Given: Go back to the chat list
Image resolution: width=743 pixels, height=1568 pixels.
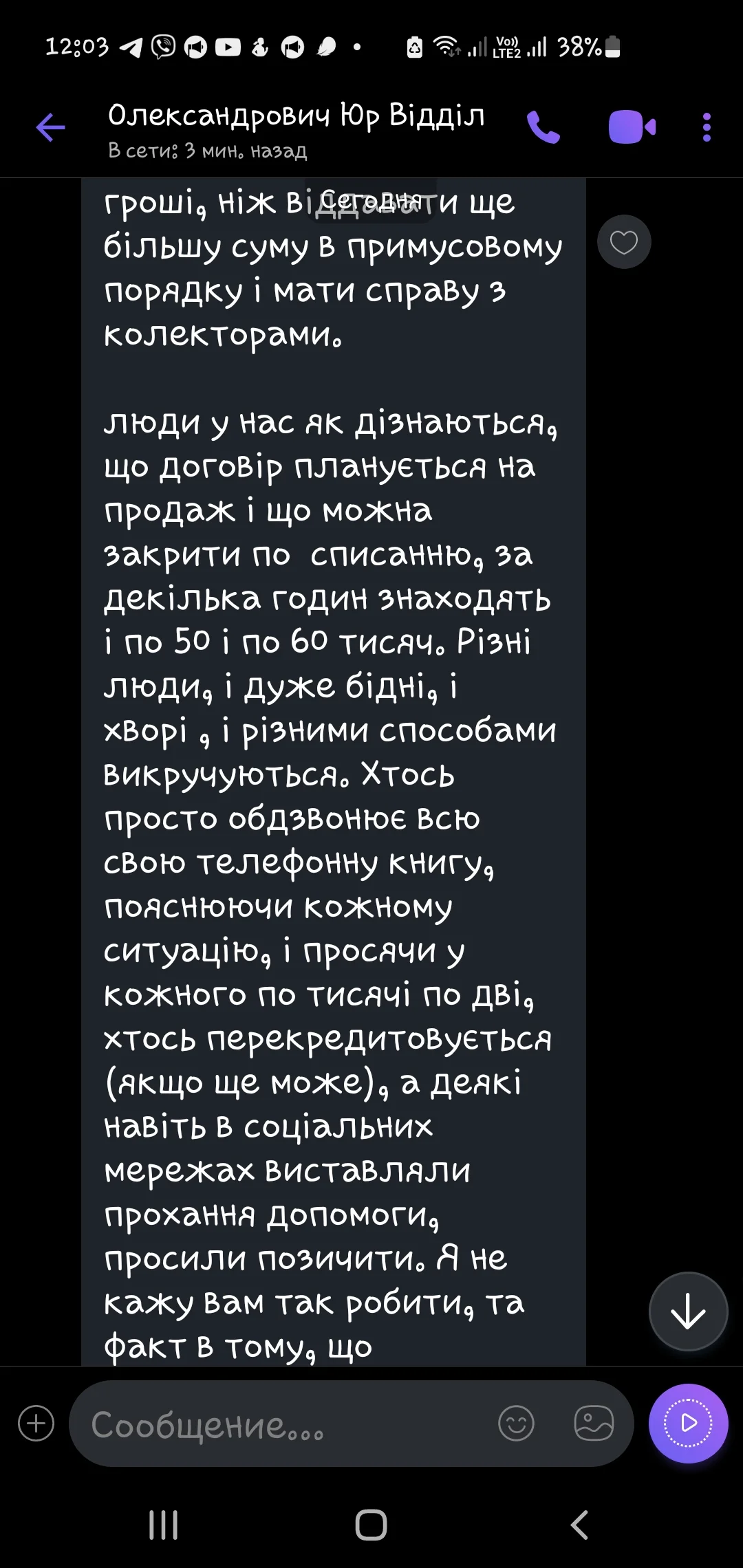Looking at the screenshot, I should 50,128.
